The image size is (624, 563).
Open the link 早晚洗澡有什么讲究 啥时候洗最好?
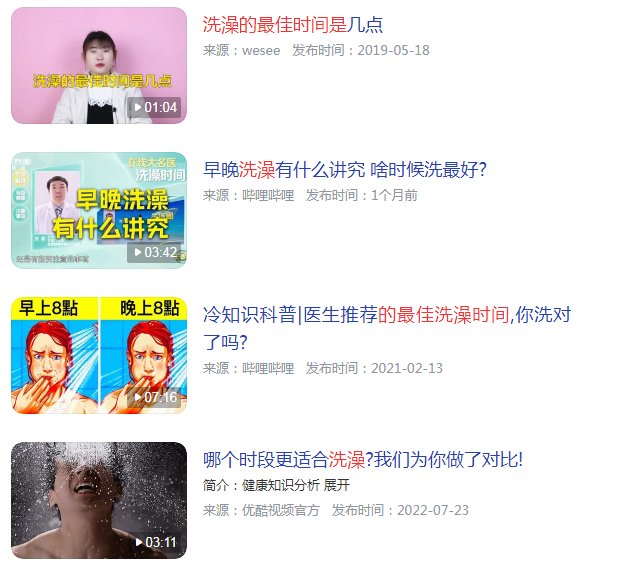344,170
